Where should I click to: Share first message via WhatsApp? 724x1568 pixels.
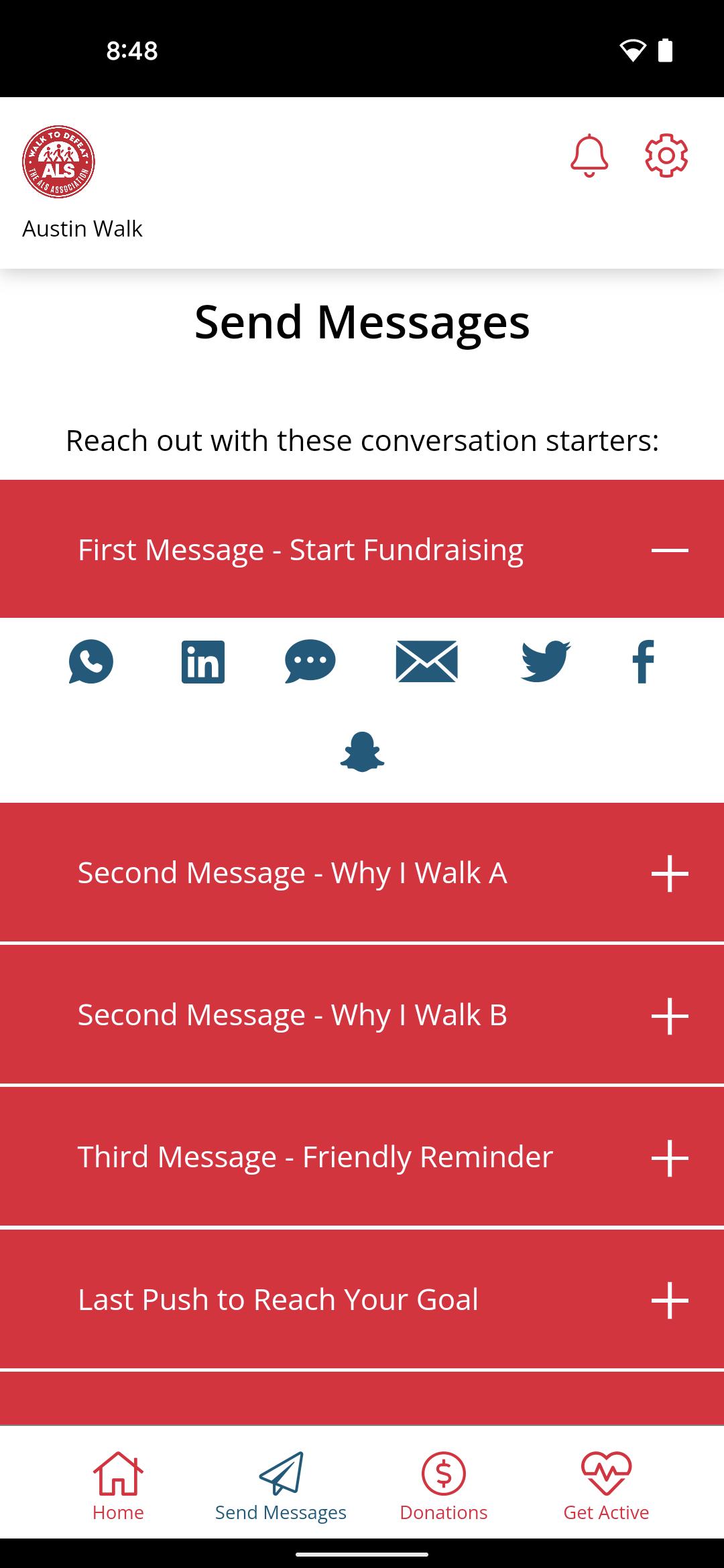pyautogui.click(x=91, y=661)
